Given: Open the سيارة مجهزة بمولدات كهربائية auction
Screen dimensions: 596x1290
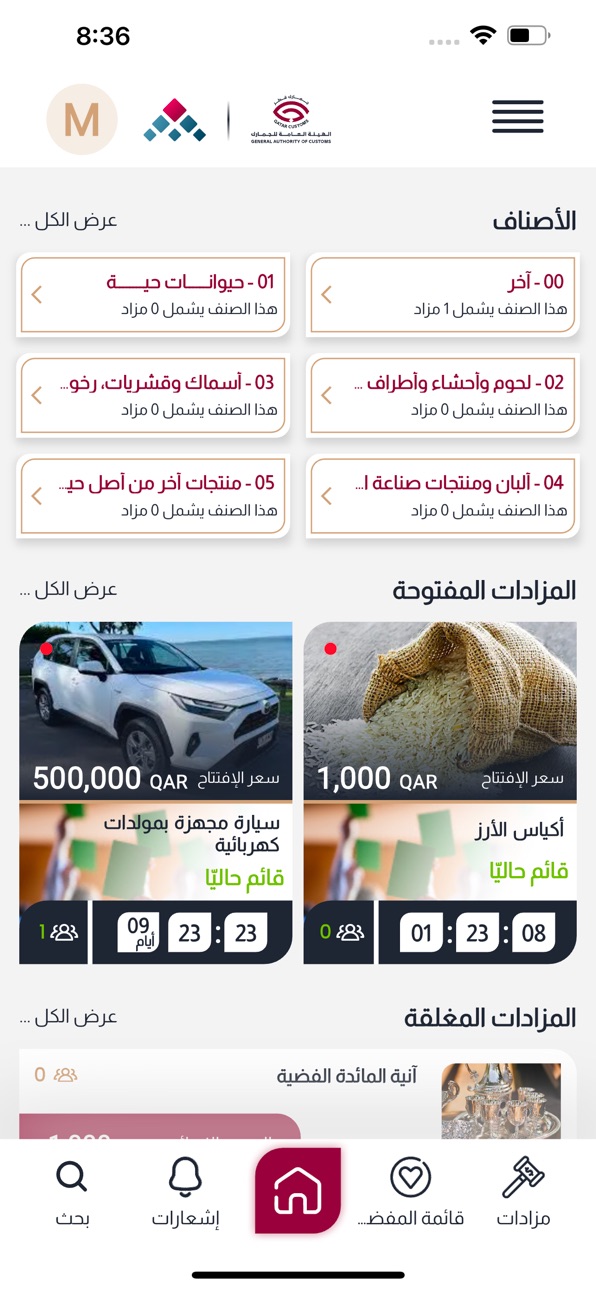Looking at the screenshot, I should point(156,792).
